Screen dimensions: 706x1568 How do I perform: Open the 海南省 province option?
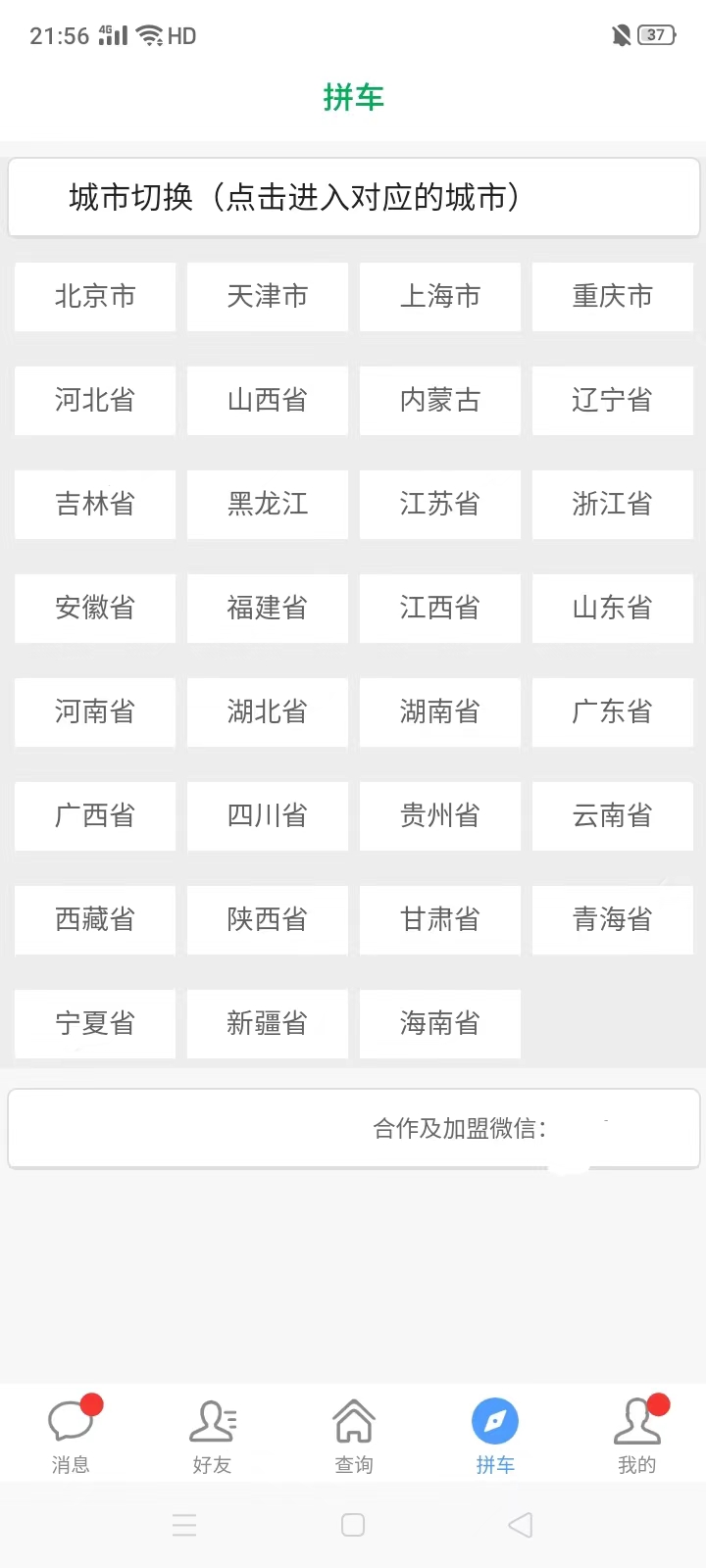(x=439, y=1024)
